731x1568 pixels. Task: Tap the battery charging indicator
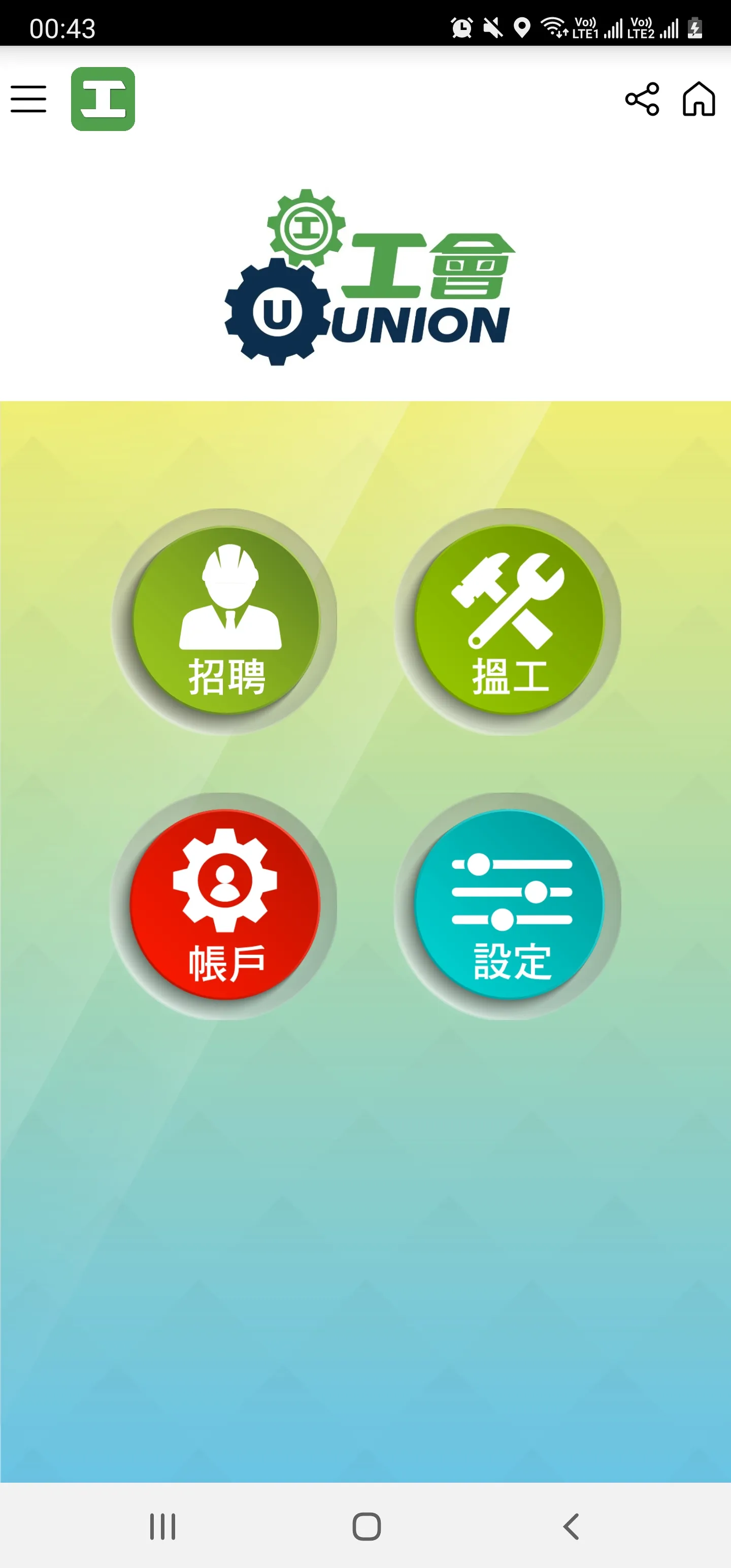pos(694,27)
